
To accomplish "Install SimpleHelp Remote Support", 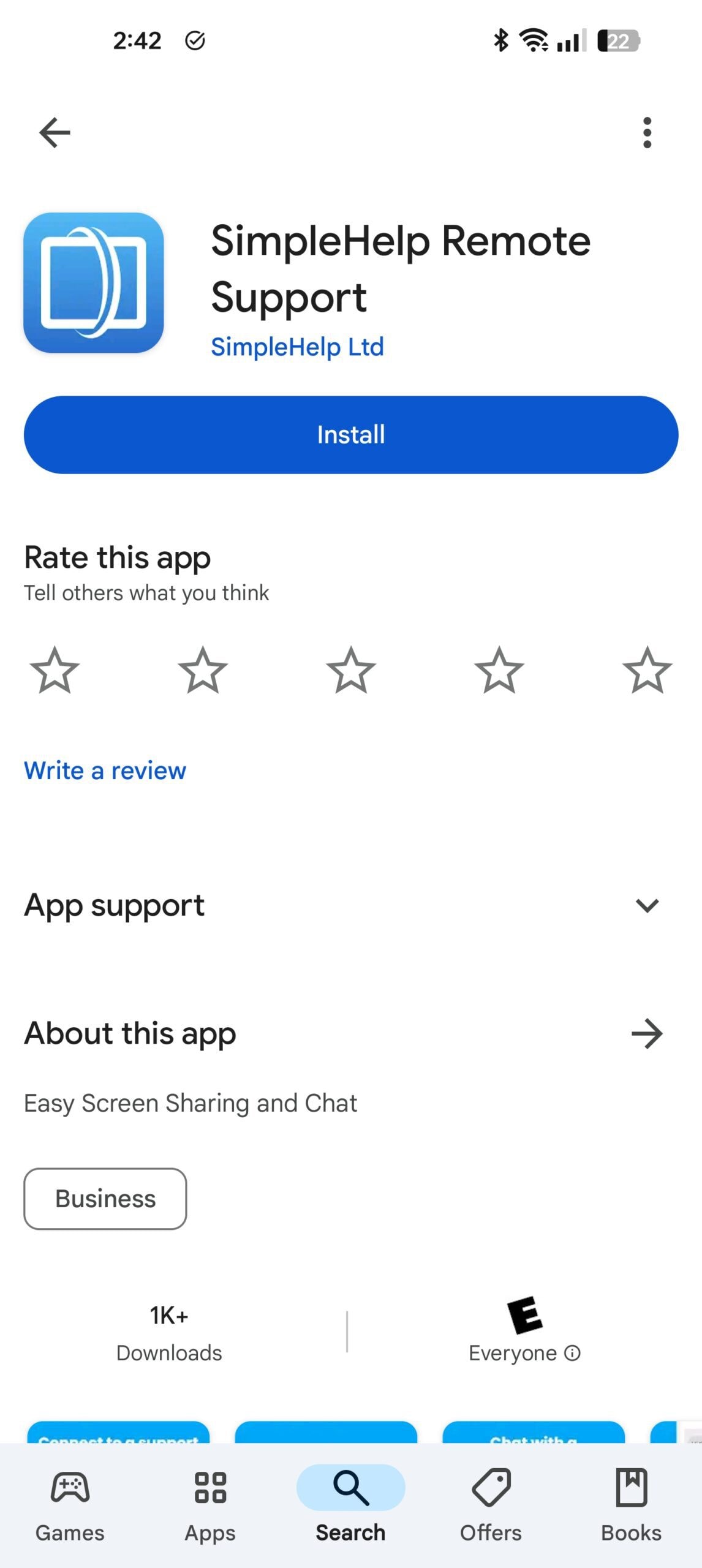I will tap(351, 434).
